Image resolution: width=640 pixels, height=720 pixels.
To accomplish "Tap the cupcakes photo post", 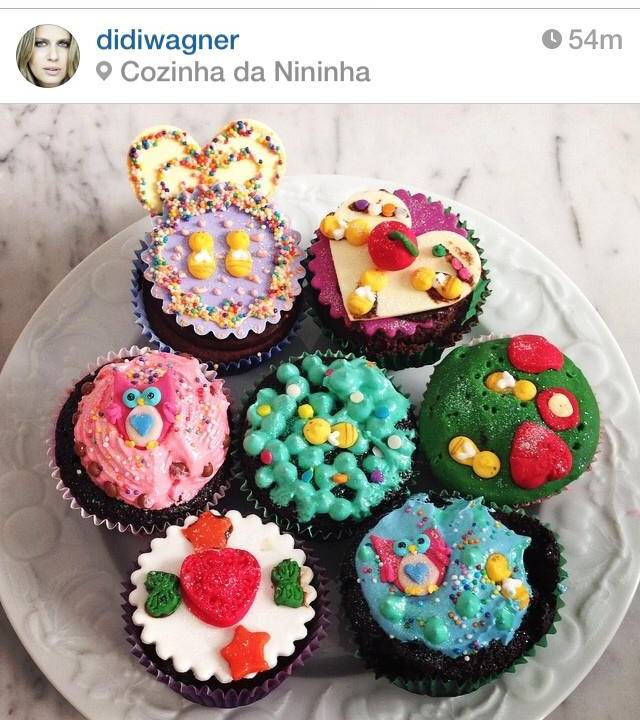I will click(x=320, y=410).
